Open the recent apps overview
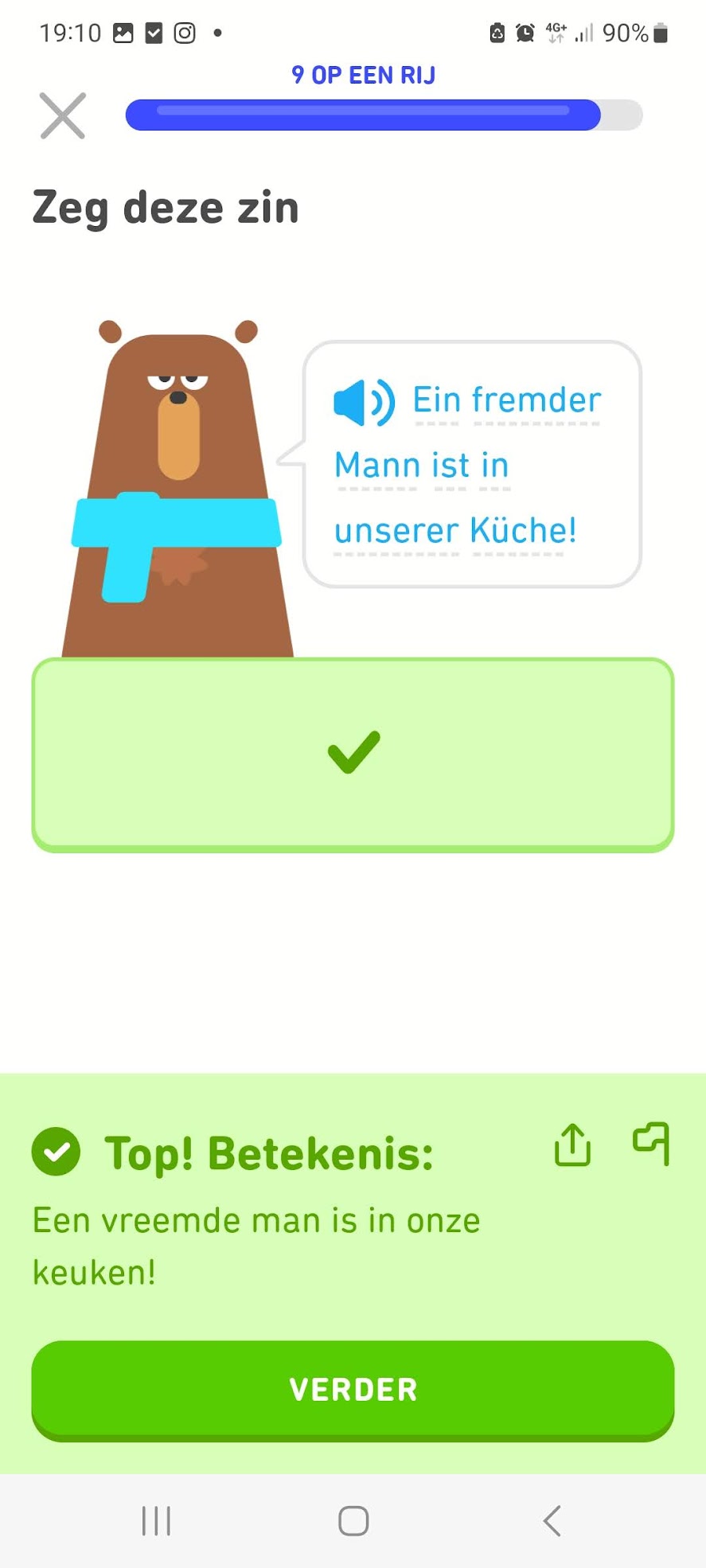 (x=156, y=1520)
